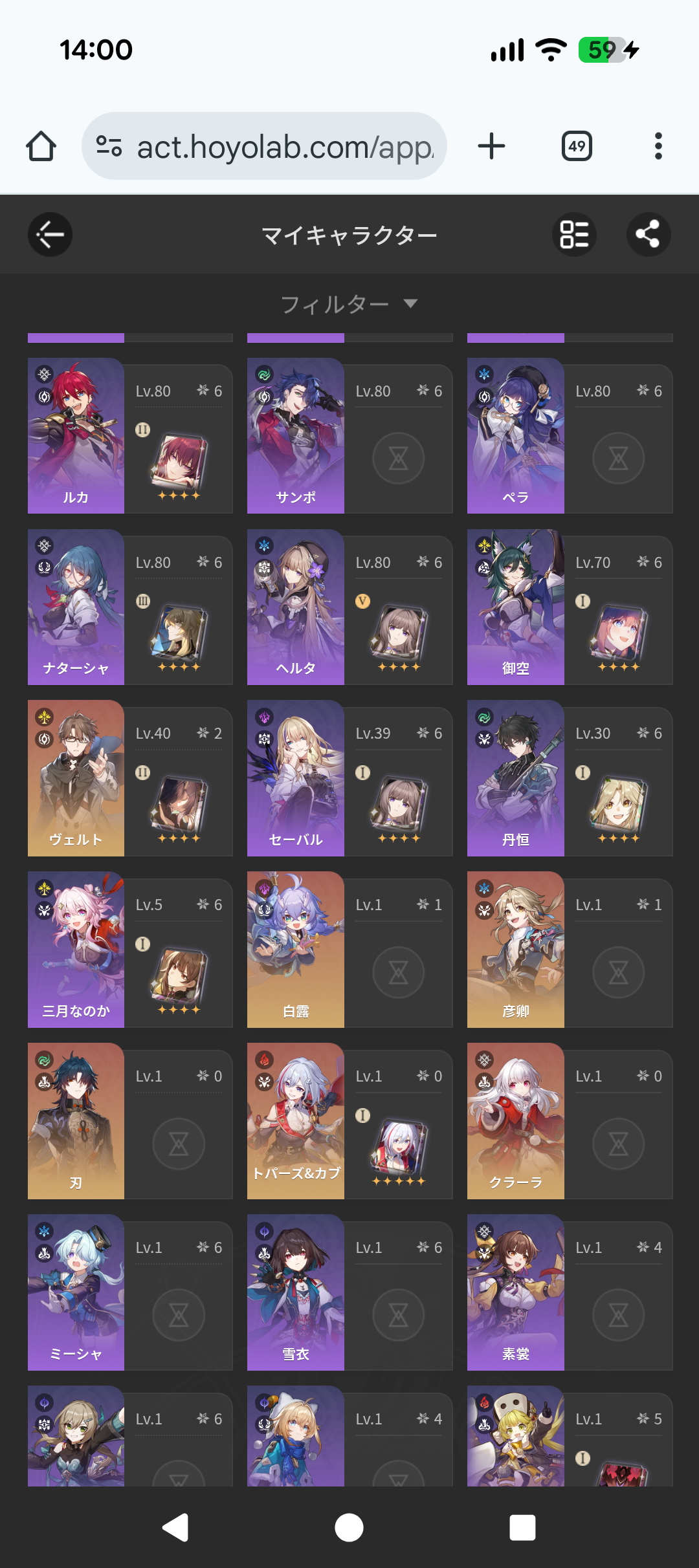View details for ヴェルト
The image size is (699, 1568).
coord(129,779)
